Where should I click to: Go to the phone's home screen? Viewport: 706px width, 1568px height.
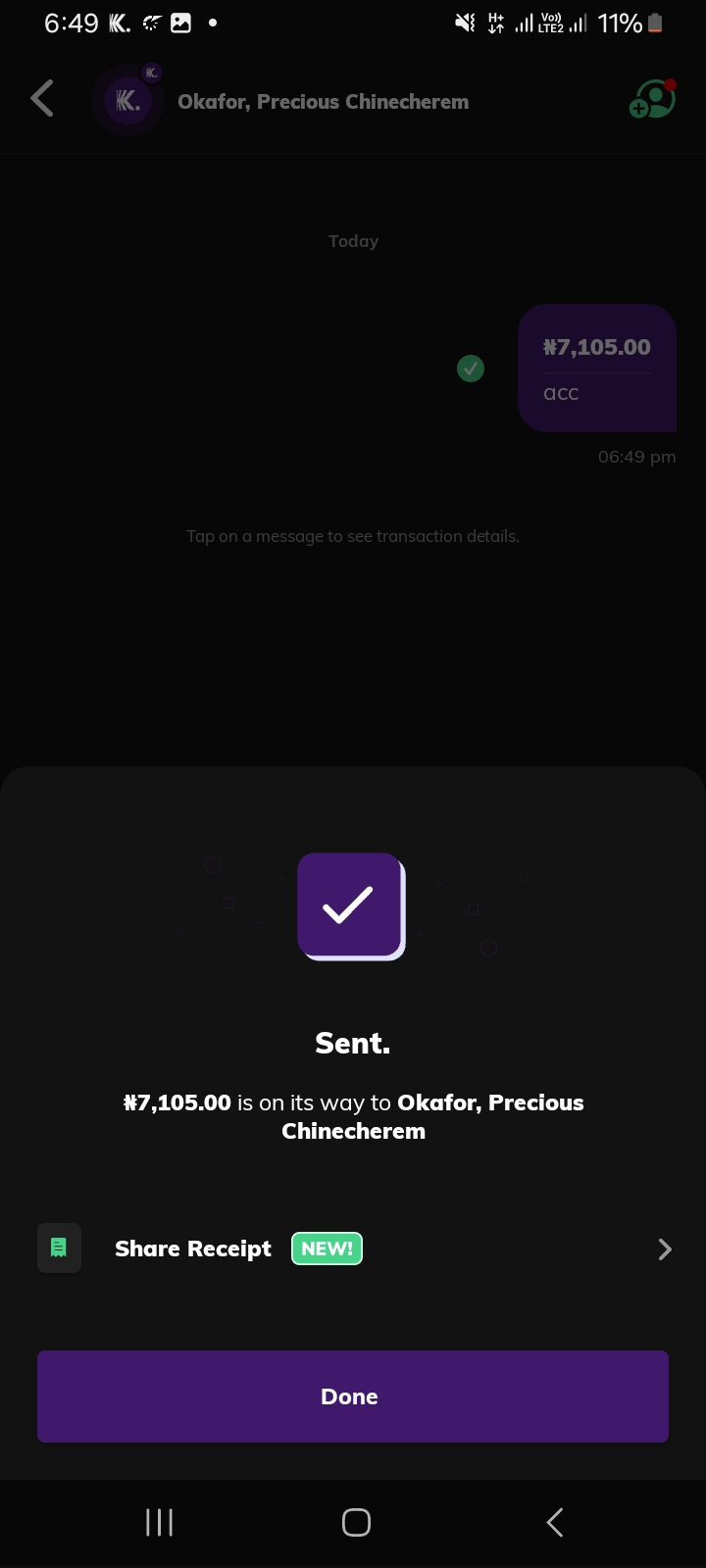[355, 1522]
